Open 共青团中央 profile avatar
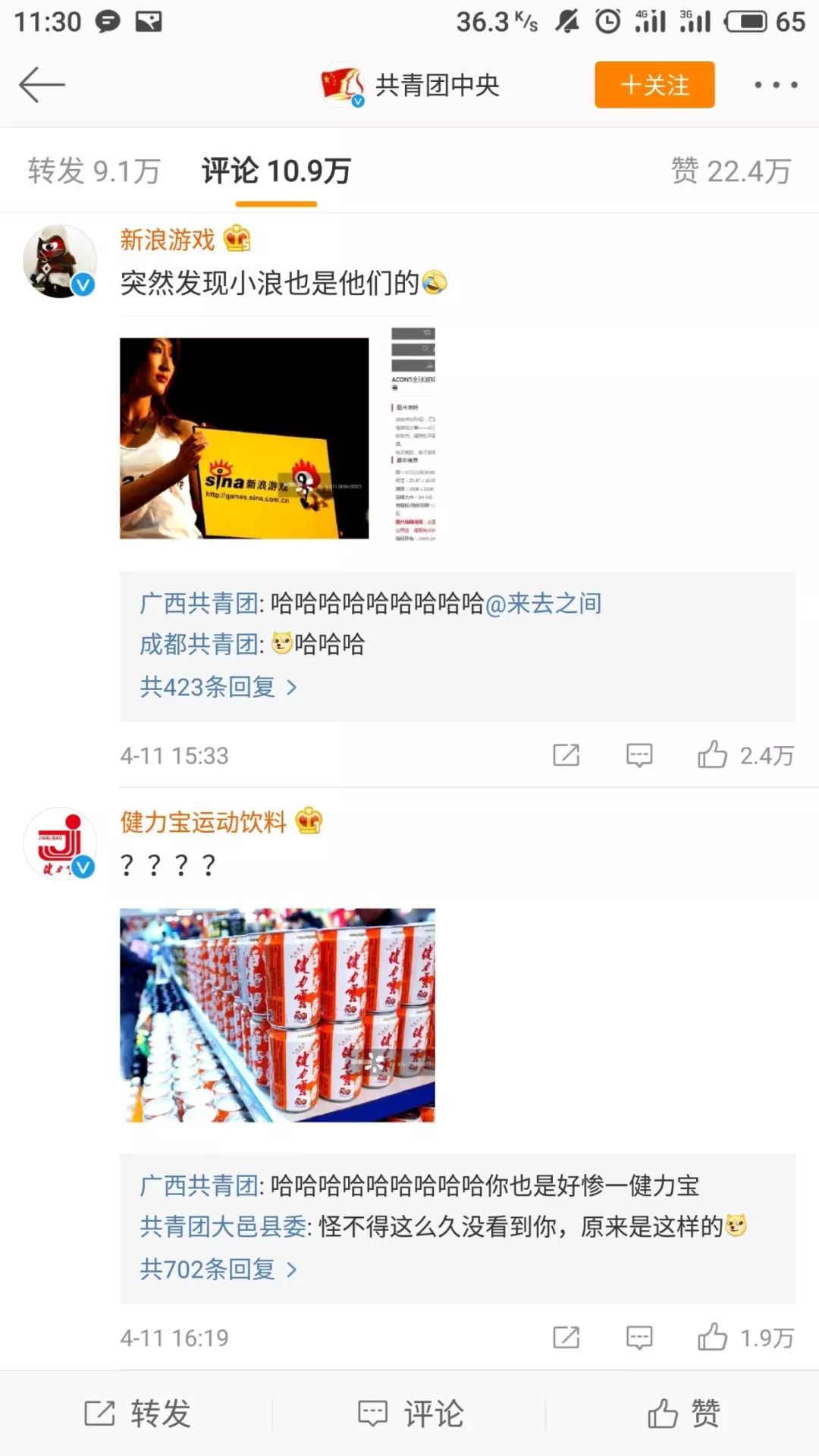Screen dimensions: 819x1456 tap(343, 85)
